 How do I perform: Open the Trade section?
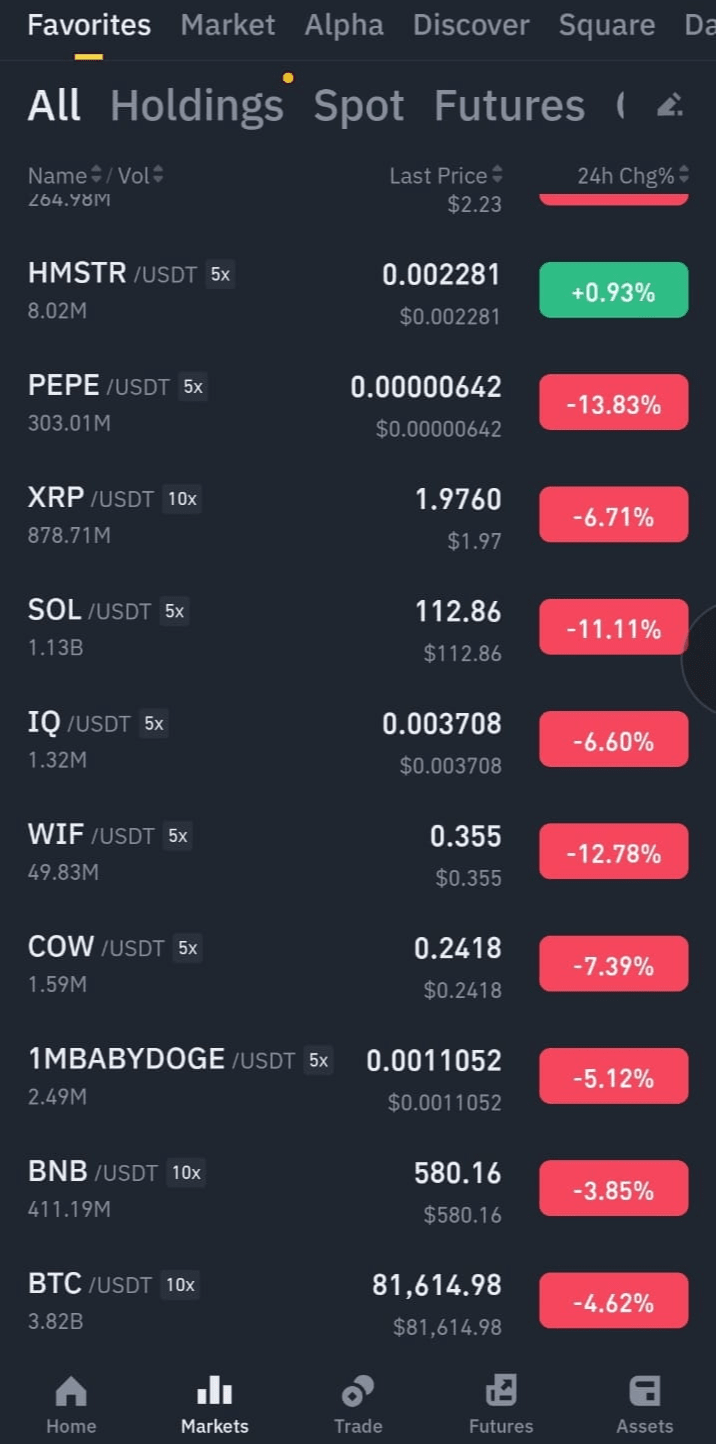[x=358, y=1404]
